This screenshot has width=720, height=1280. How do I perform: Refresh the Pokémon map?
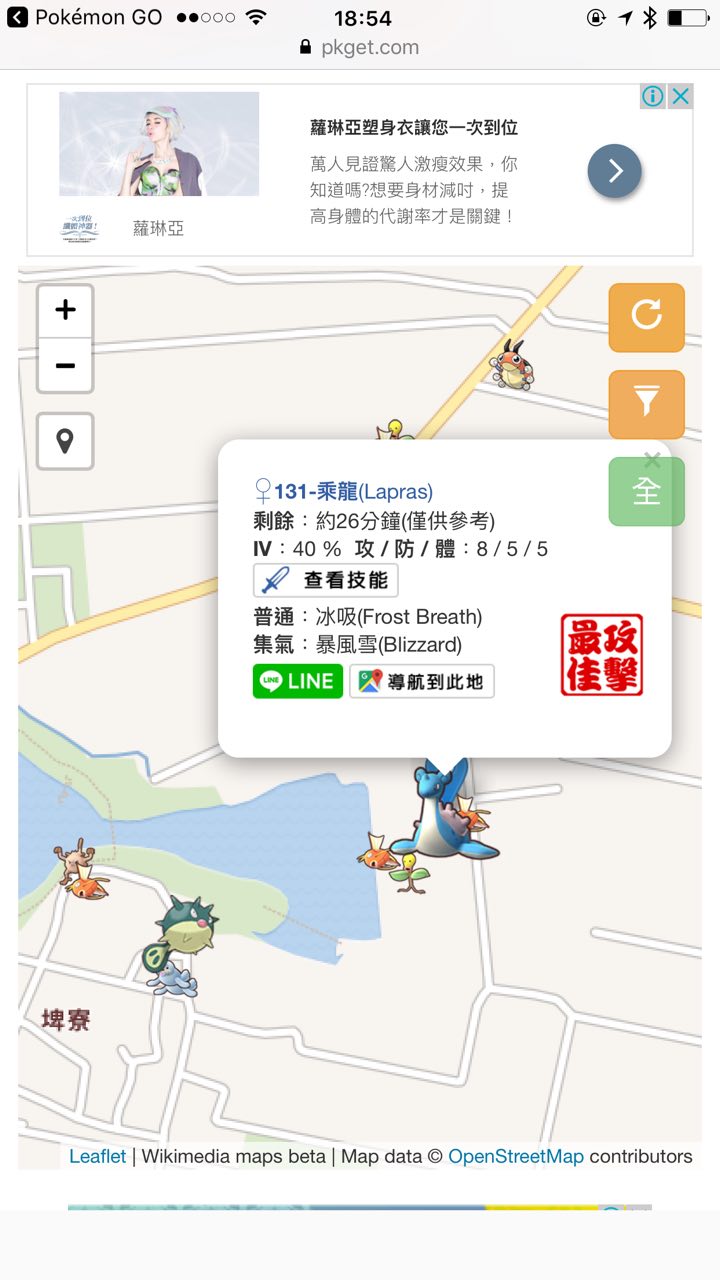point(647,317)
